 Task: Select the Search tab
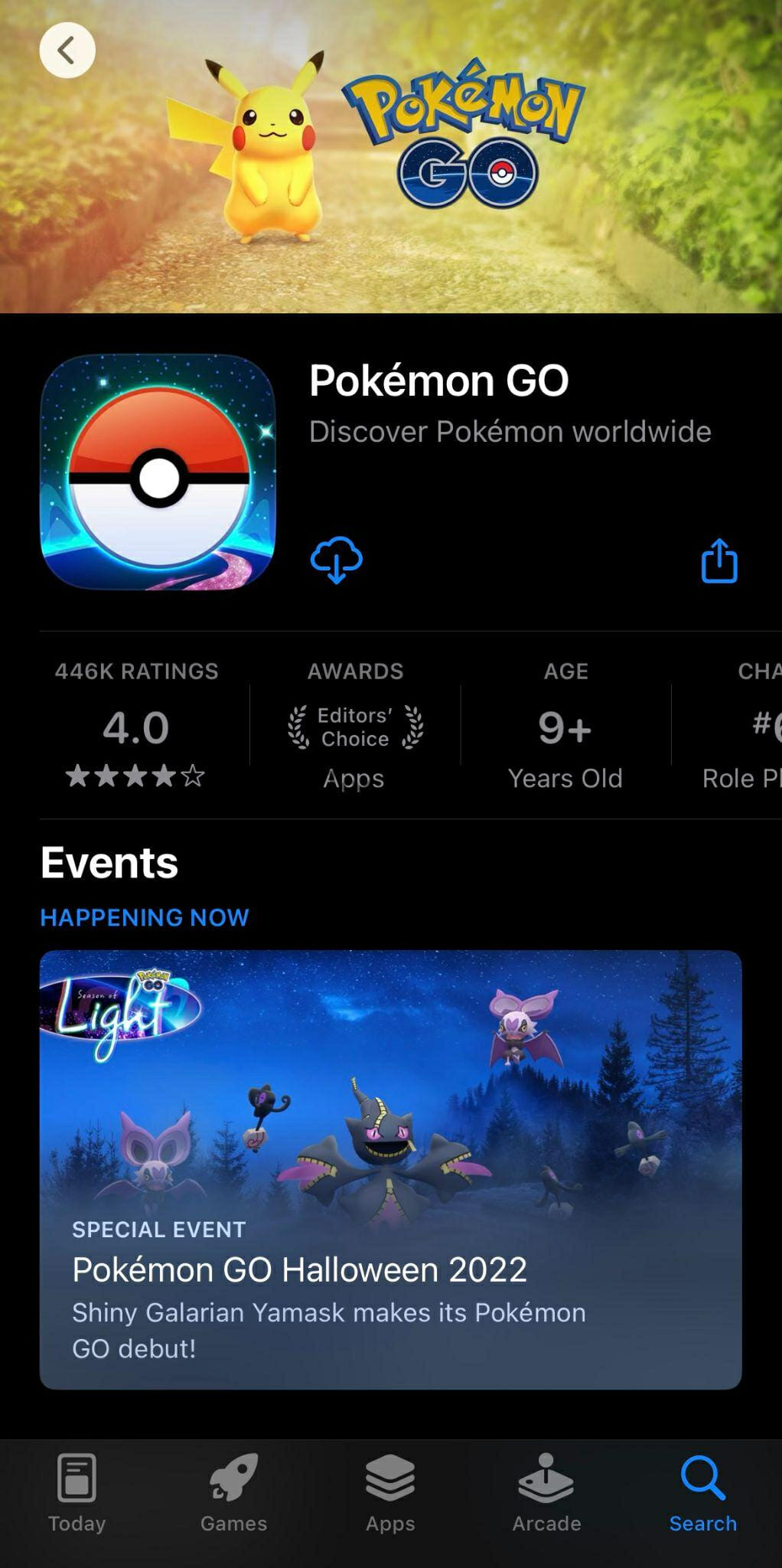tap(703, 1492)
